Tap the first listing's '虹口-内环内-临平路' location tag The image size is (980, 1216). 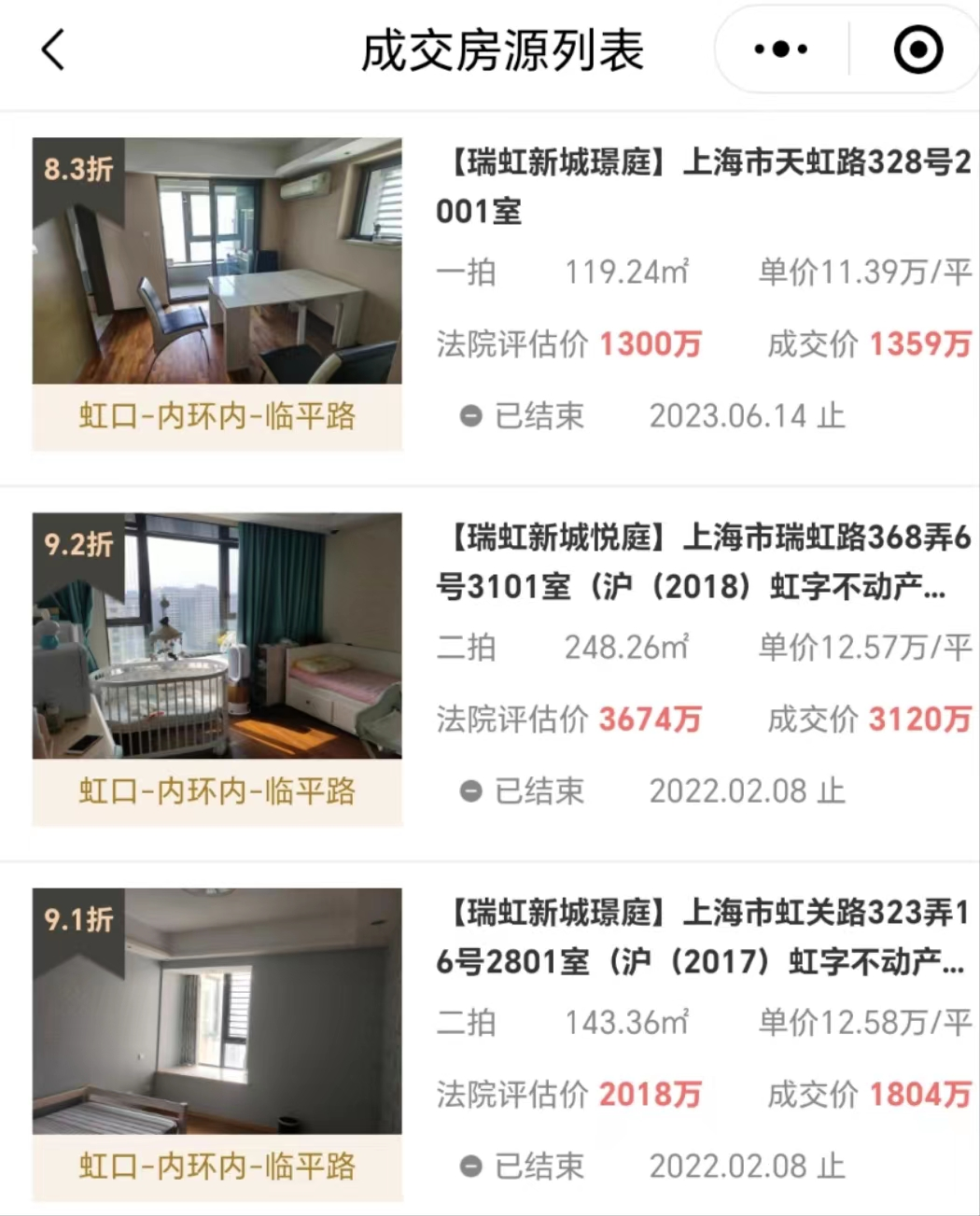(x=217, y=418)
